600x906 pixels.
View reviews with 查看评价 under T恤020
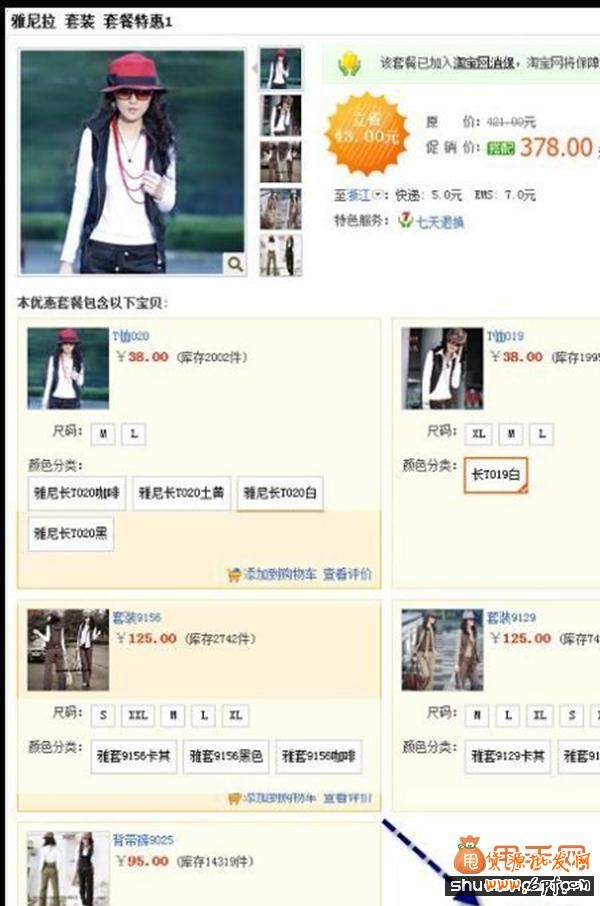pyautogui.click(x=347, y=574)
